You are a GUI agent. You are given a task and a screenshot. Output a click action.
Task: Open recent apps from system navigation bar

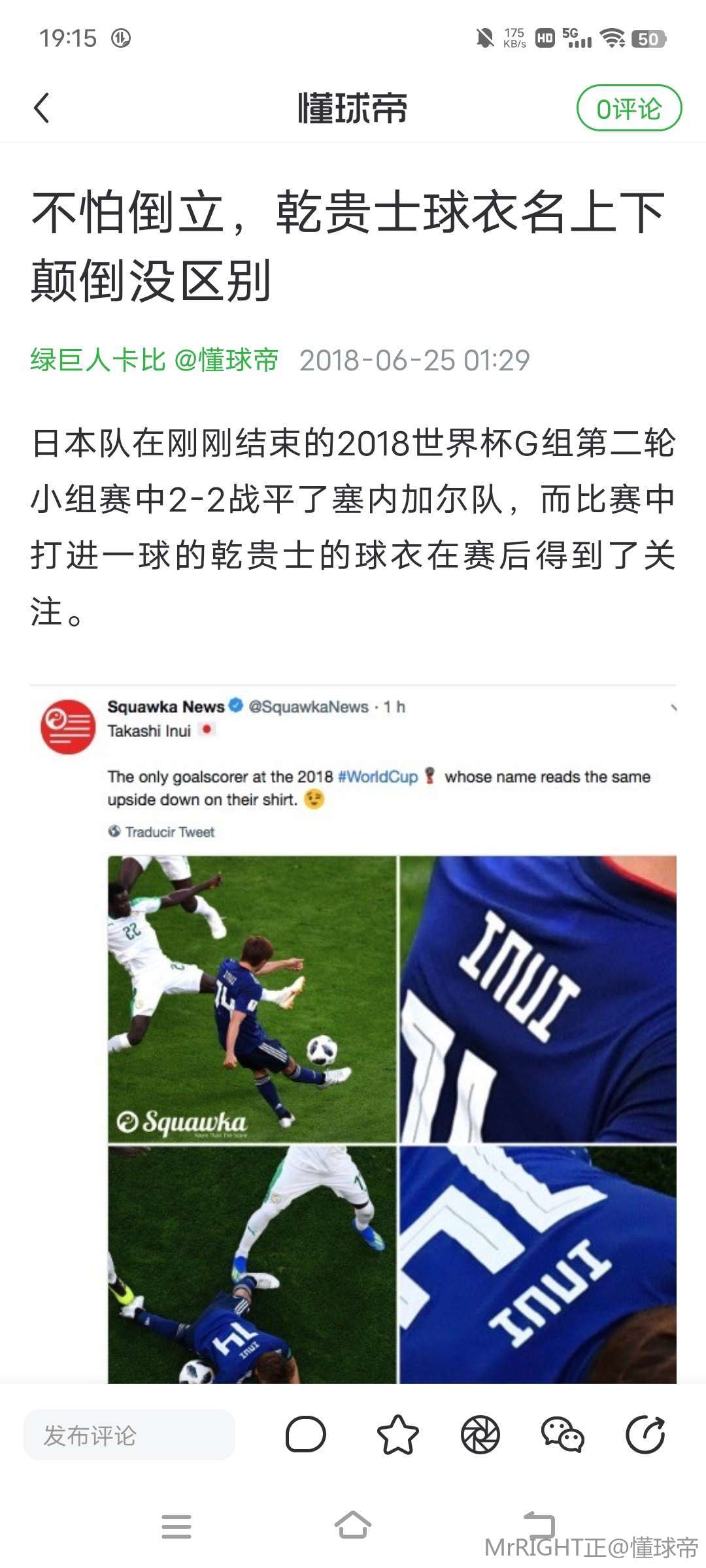pos(176,1526)
